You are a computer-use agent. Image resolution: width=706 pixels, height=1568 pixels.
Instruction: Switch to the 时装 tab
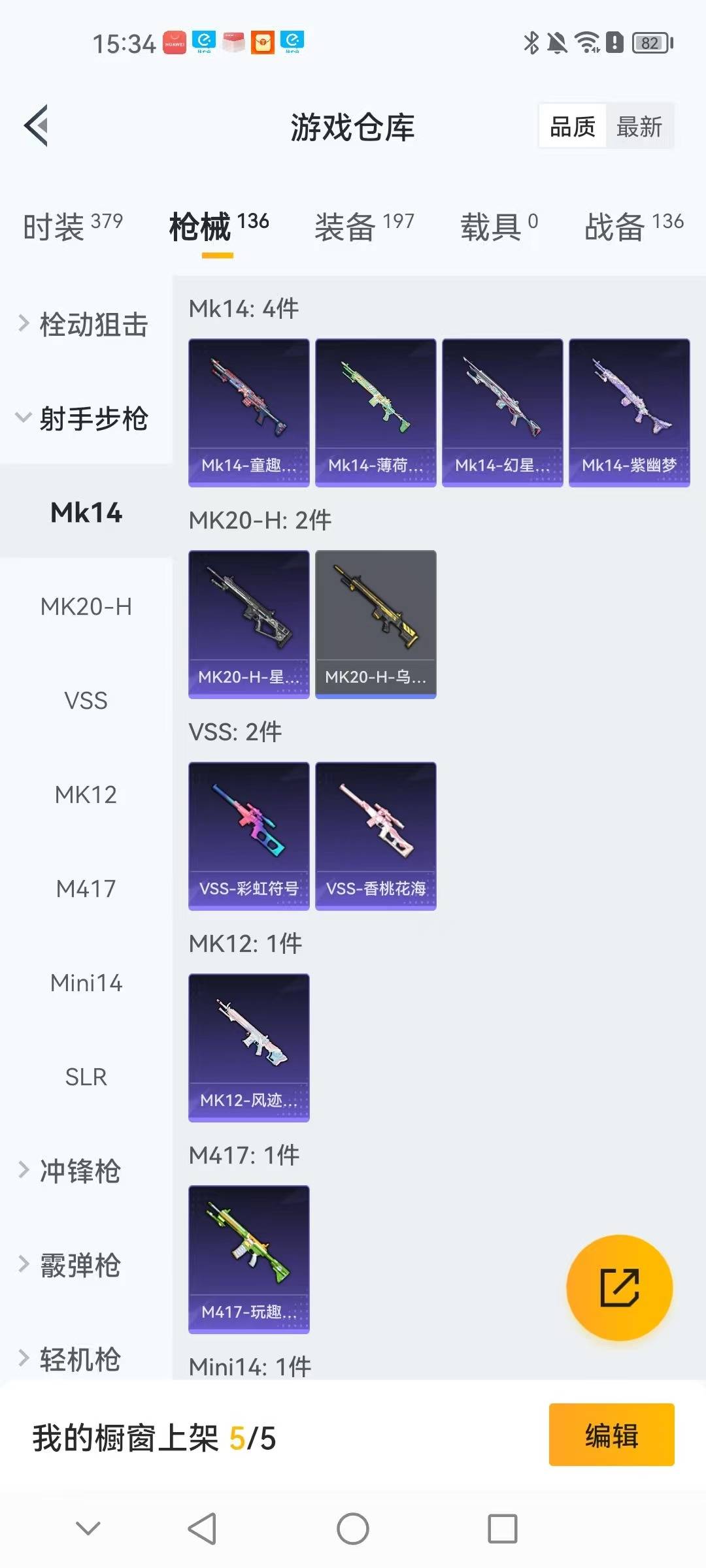tap(73, 227)
